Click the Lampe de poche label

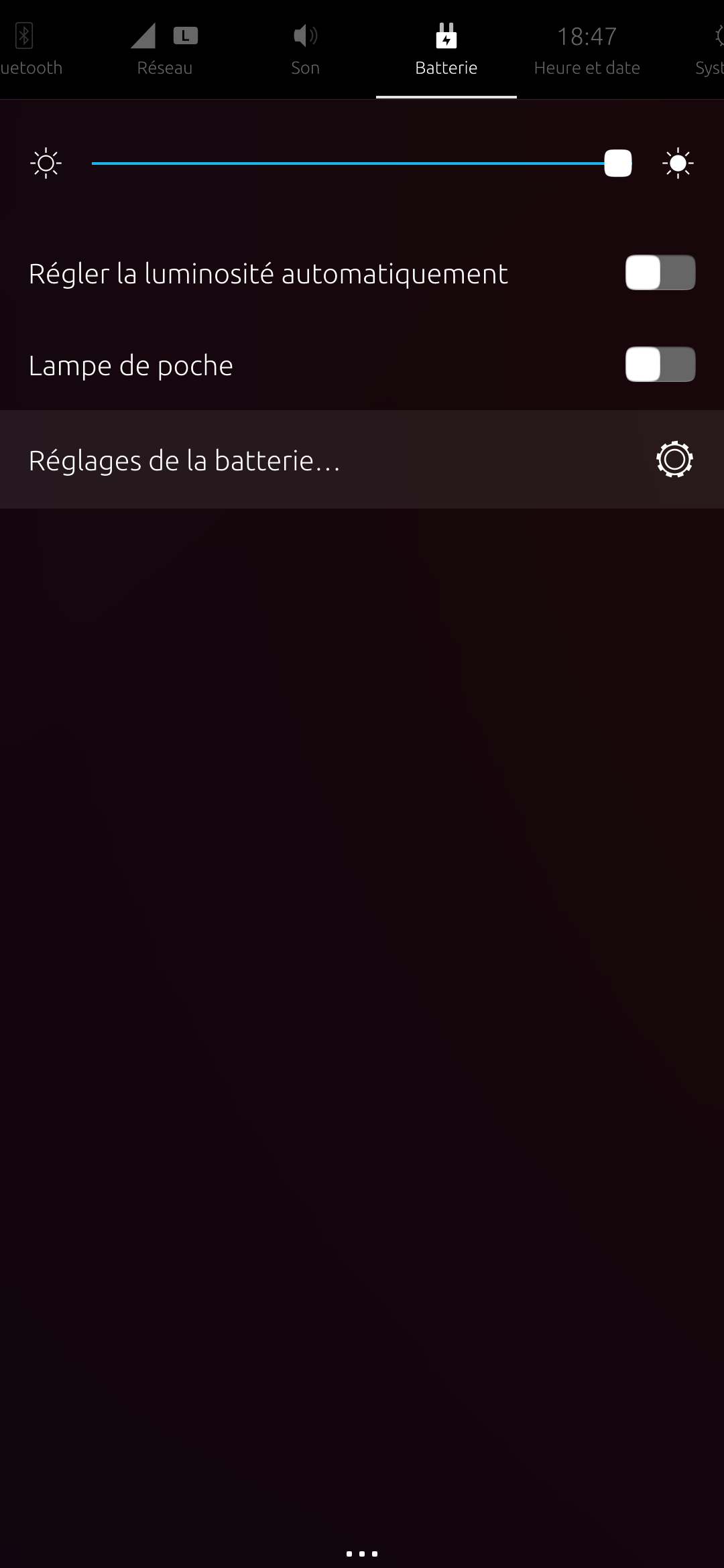pos(130,365)
